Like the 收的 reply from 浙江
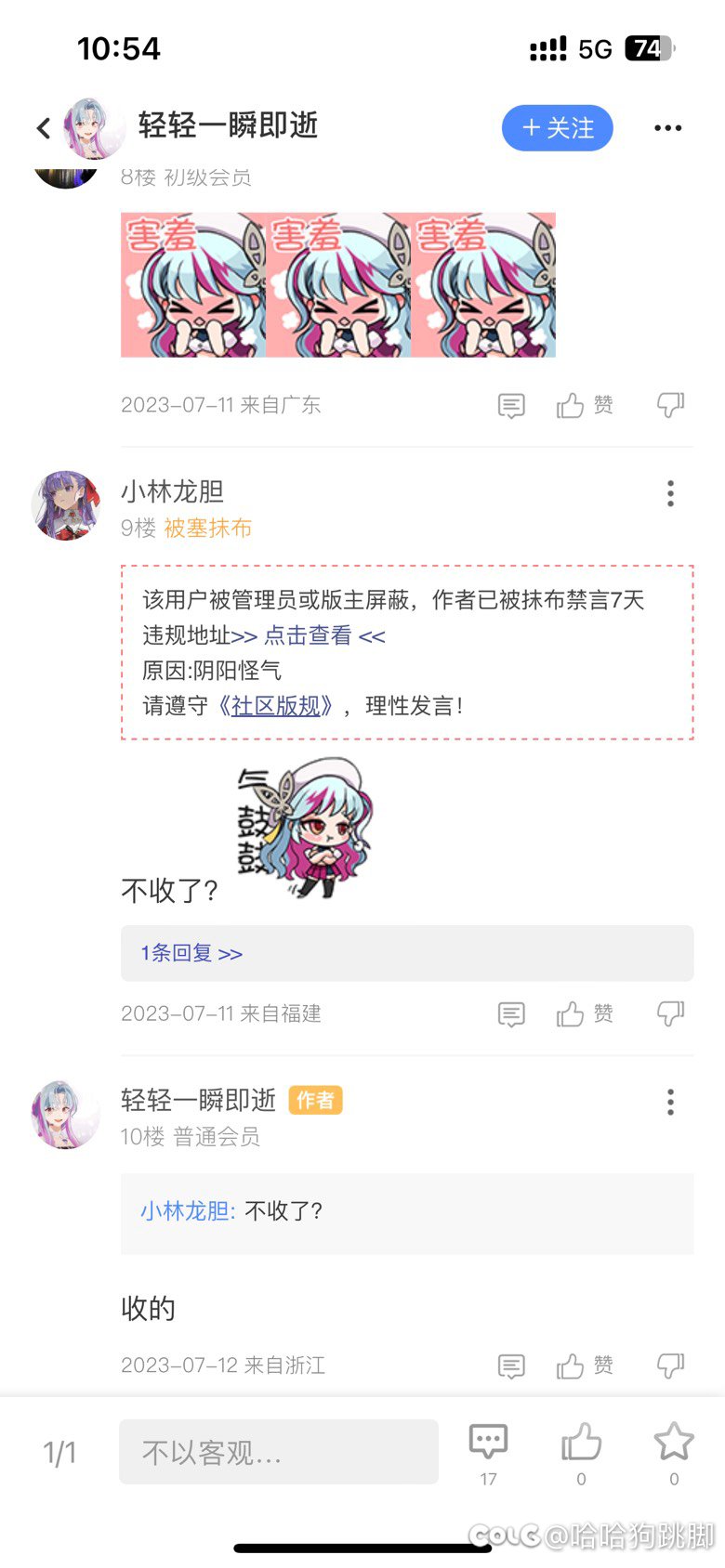Image resolution: width=725 pixels, height=1568 pixels. (585, 1365)
